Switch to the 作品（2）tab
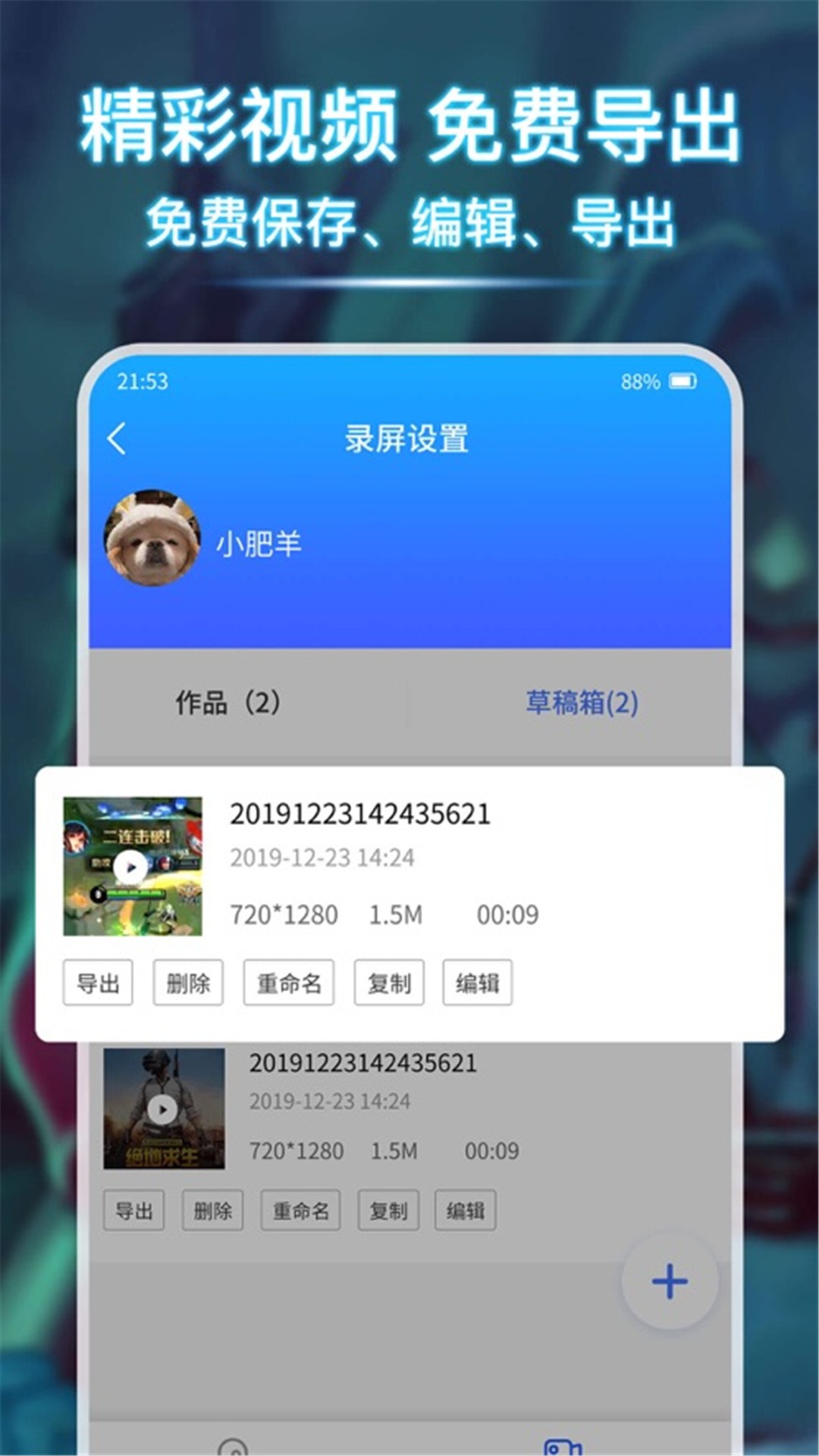819x1456 pixels. pyautogui.click(x=227, y=704)
